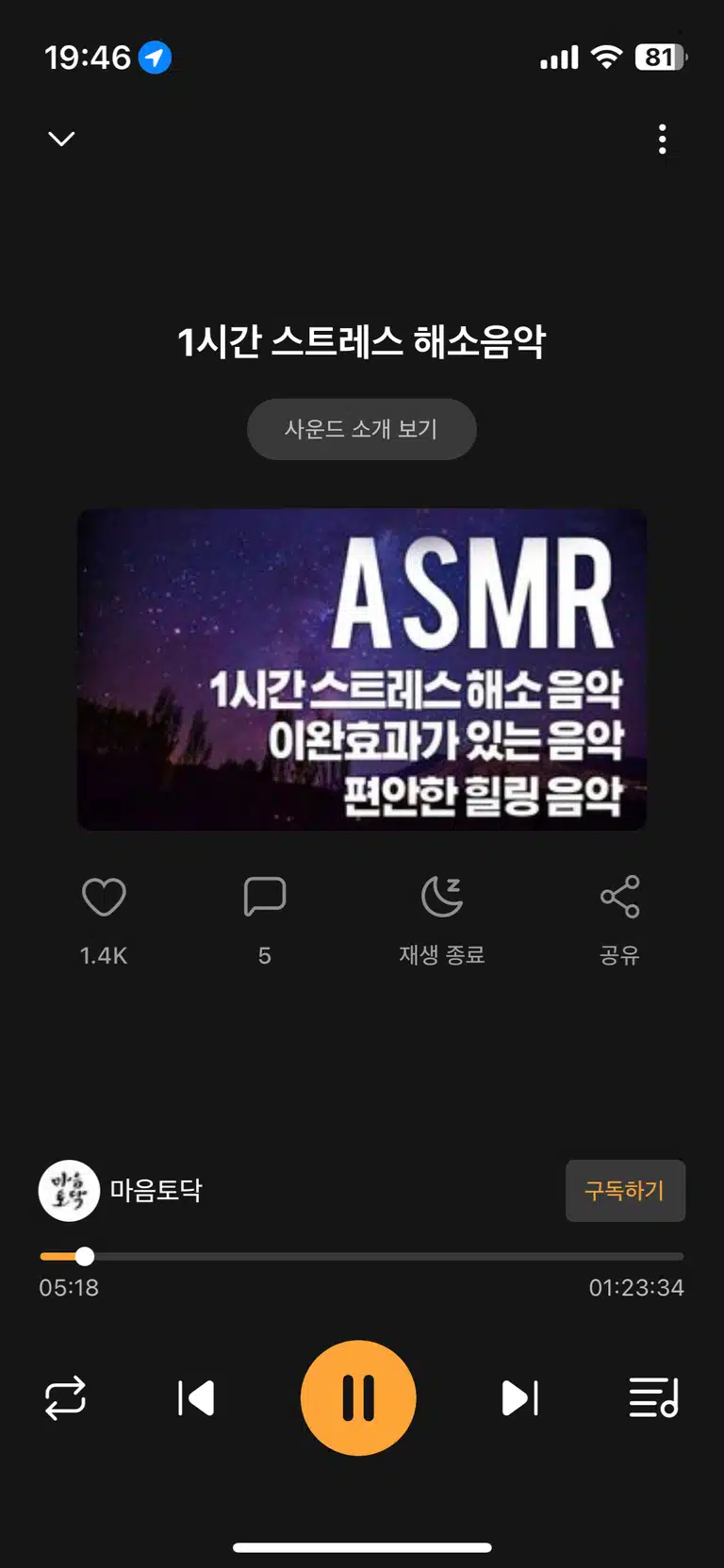Open the three-dot overflow menu
724x1568 pixels.
[663, 139]
